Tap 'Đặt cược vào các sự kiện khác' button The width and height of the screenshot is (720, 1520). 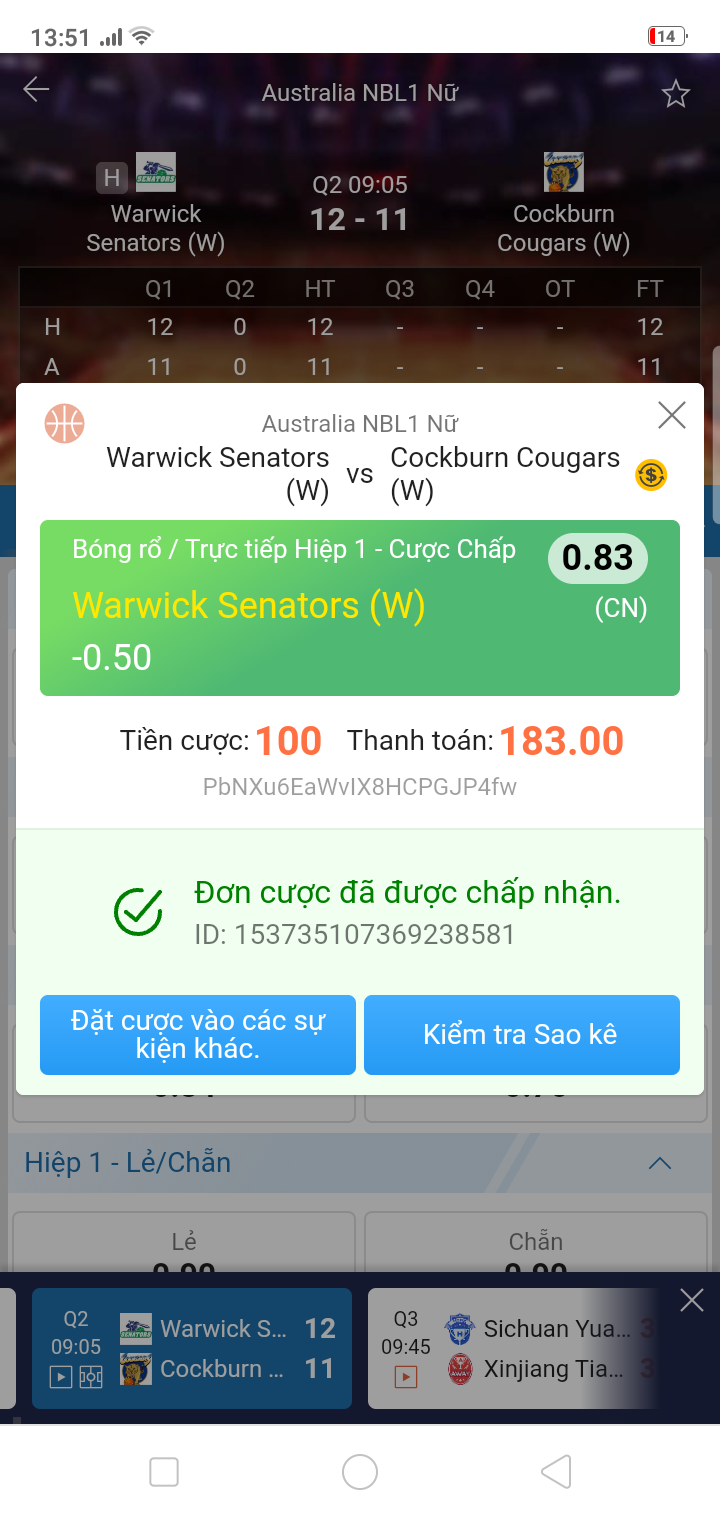tap(198, 1034)
